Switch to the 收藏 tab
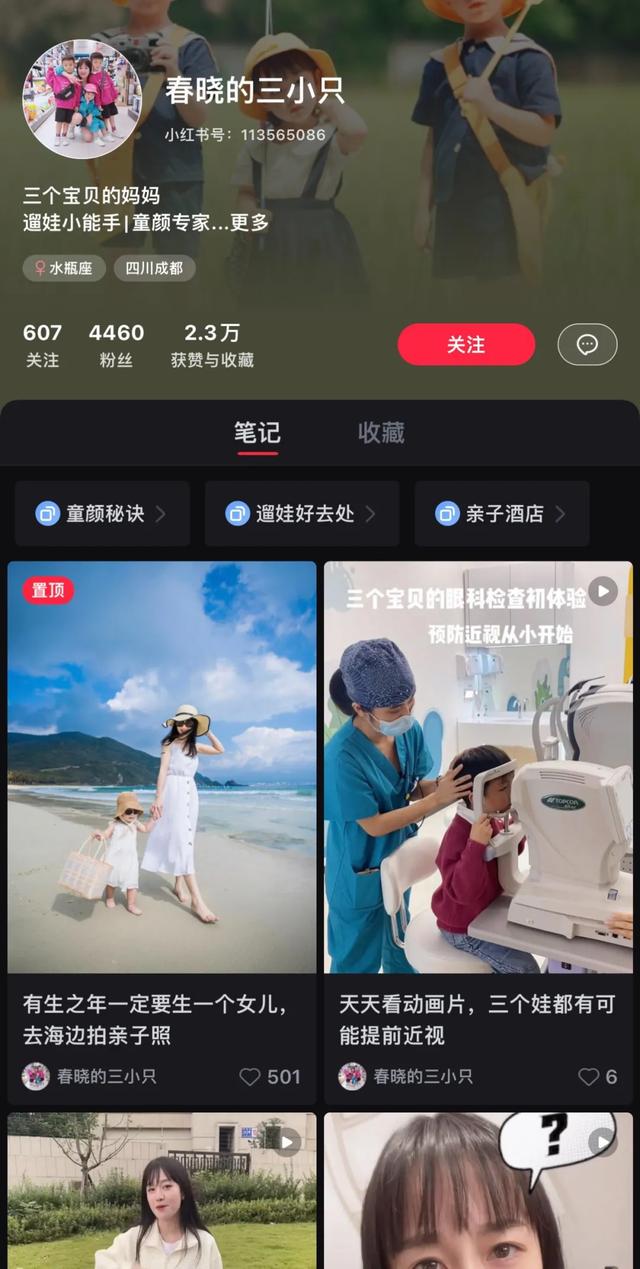 381,433
